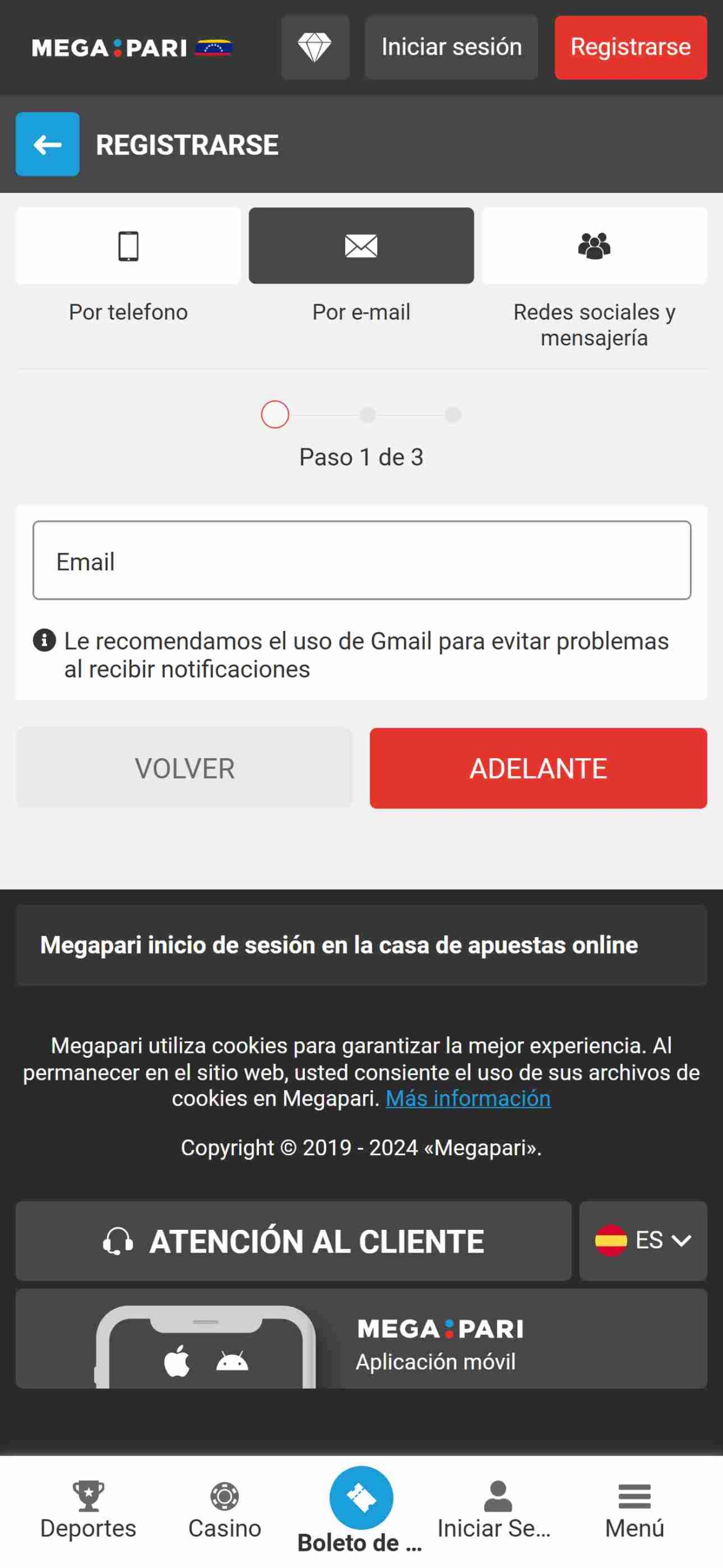Viewport: 723px width, 1568px height.
Task: Open the Casino tab
Action: (225, 1510)
